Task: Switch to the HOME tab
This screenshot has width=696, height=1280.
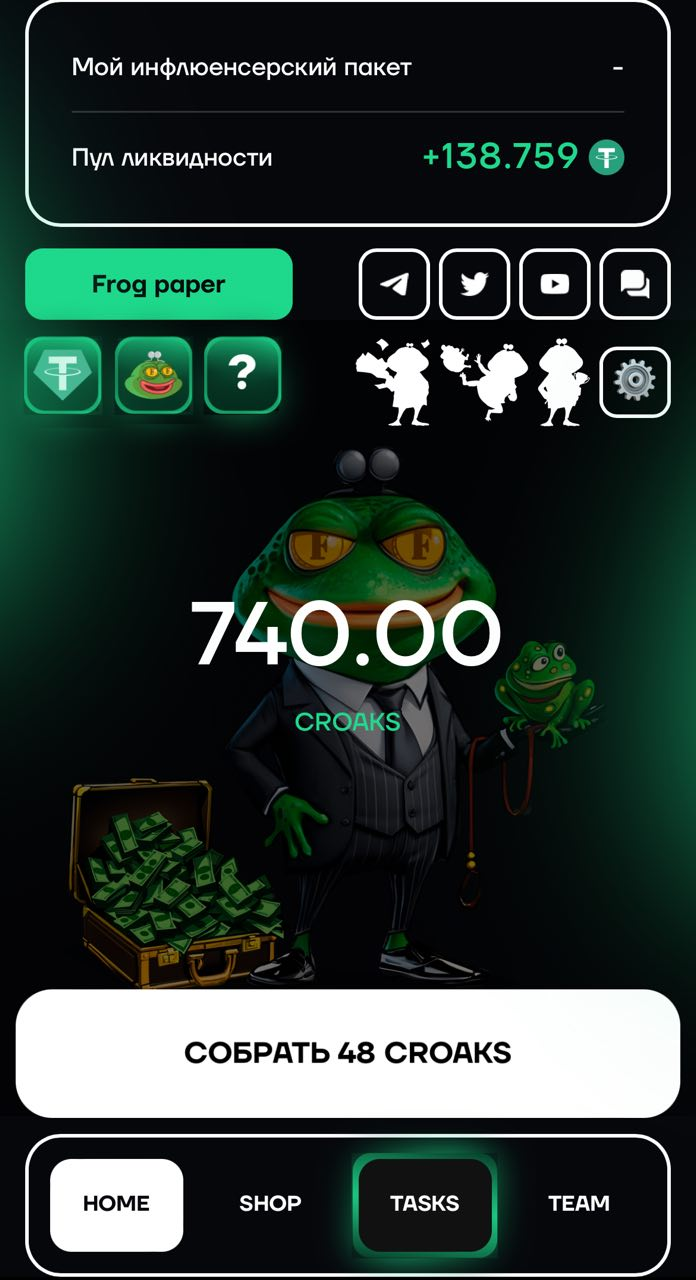Action: coord(117,1204)
